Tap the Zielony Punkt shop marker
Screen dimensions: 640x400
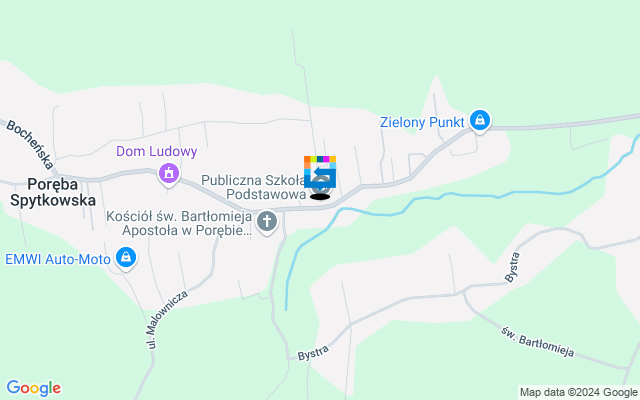[480, 120]
